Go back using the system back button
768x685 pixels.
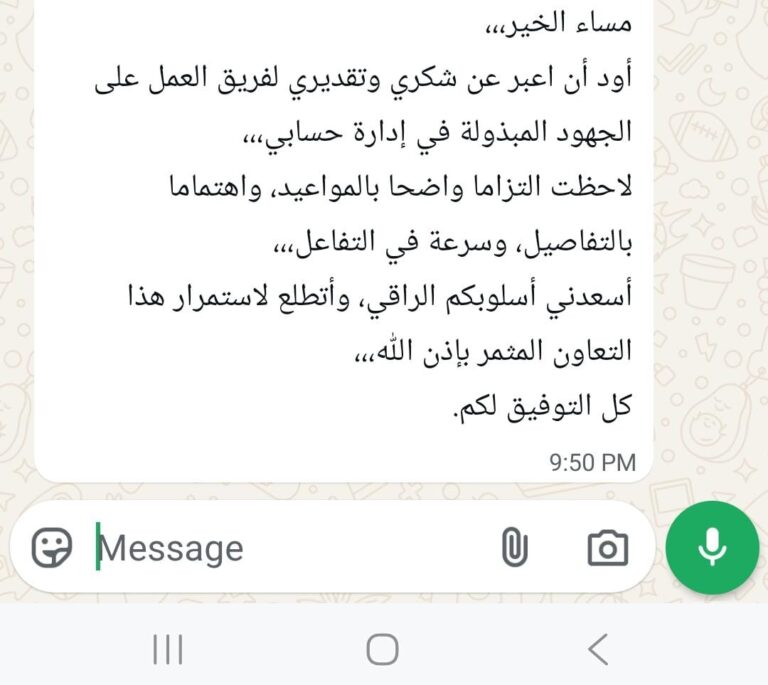coord(598,650)
